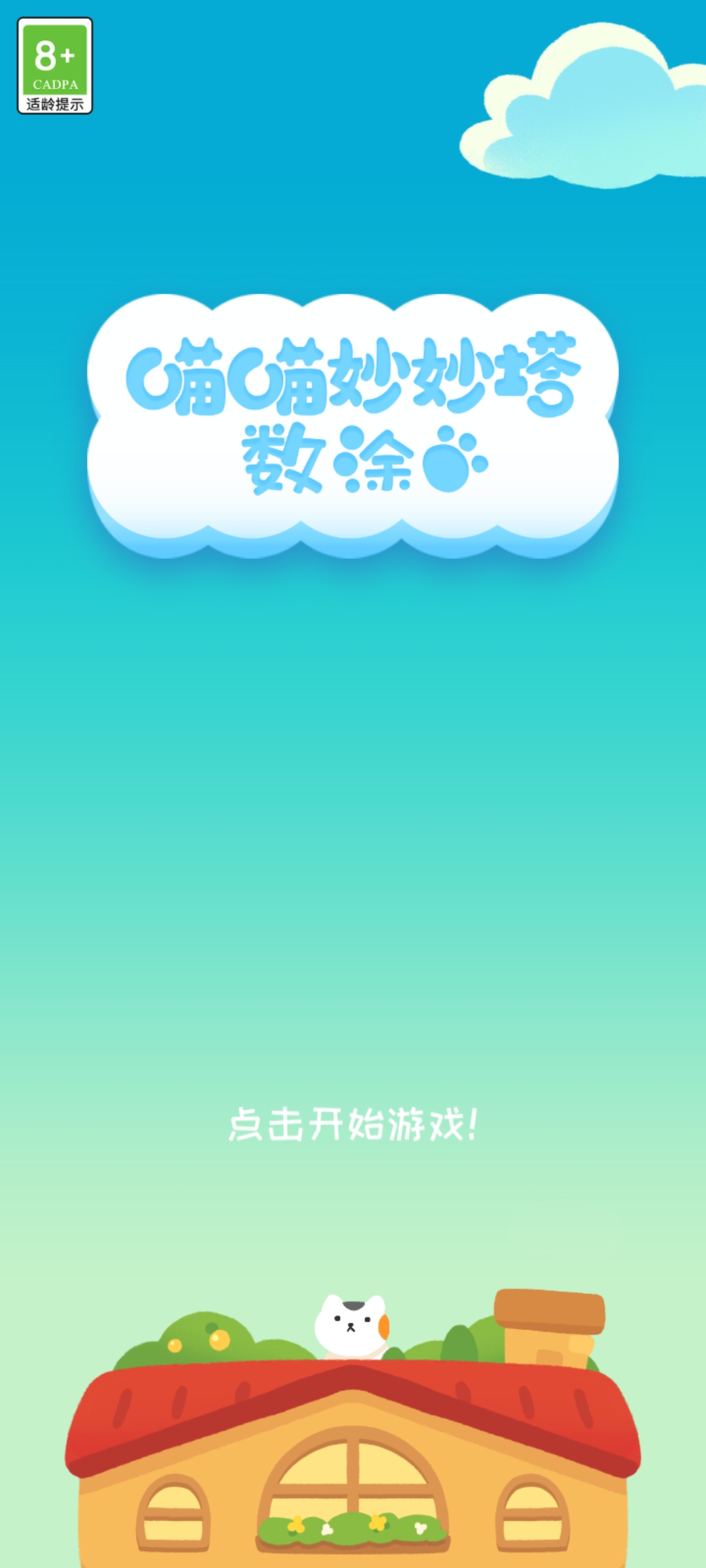Tap 点击开始游戏 to start the game
The image size is (706, 1568).
point(353,1124)
